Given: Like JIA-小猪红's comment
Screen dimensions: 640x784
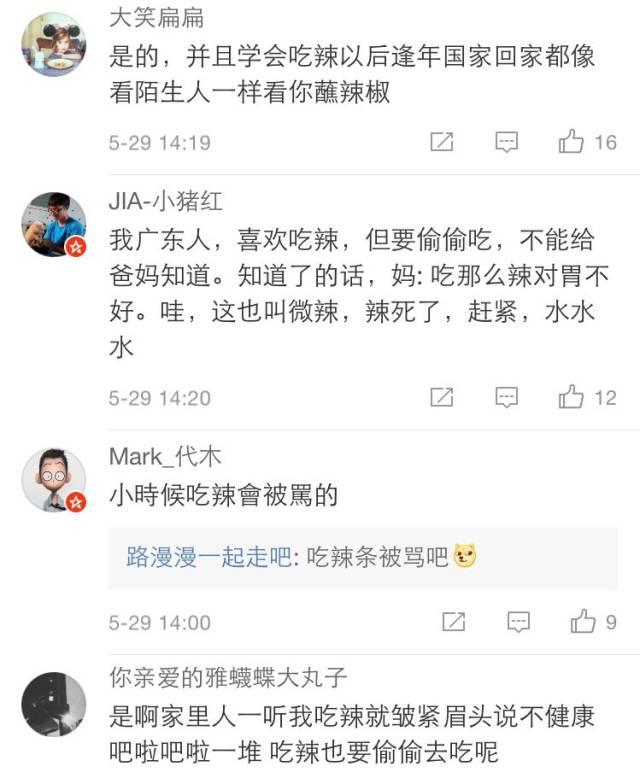Looking at the screenshot, I should [572, 397].
